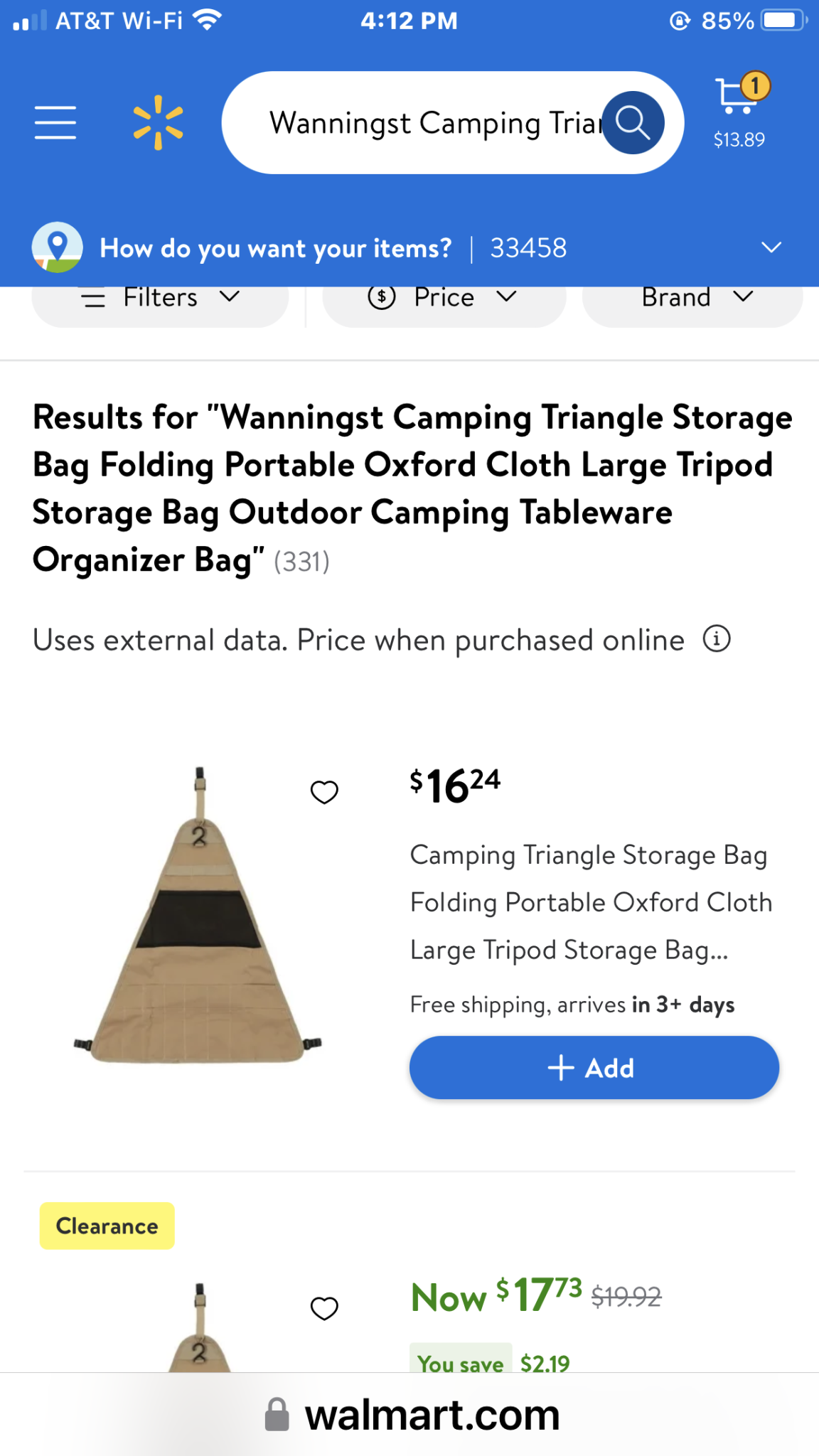Open the $16.24 storage bag product image
This screenshot has height=1456, width=819.
(198, 914)
